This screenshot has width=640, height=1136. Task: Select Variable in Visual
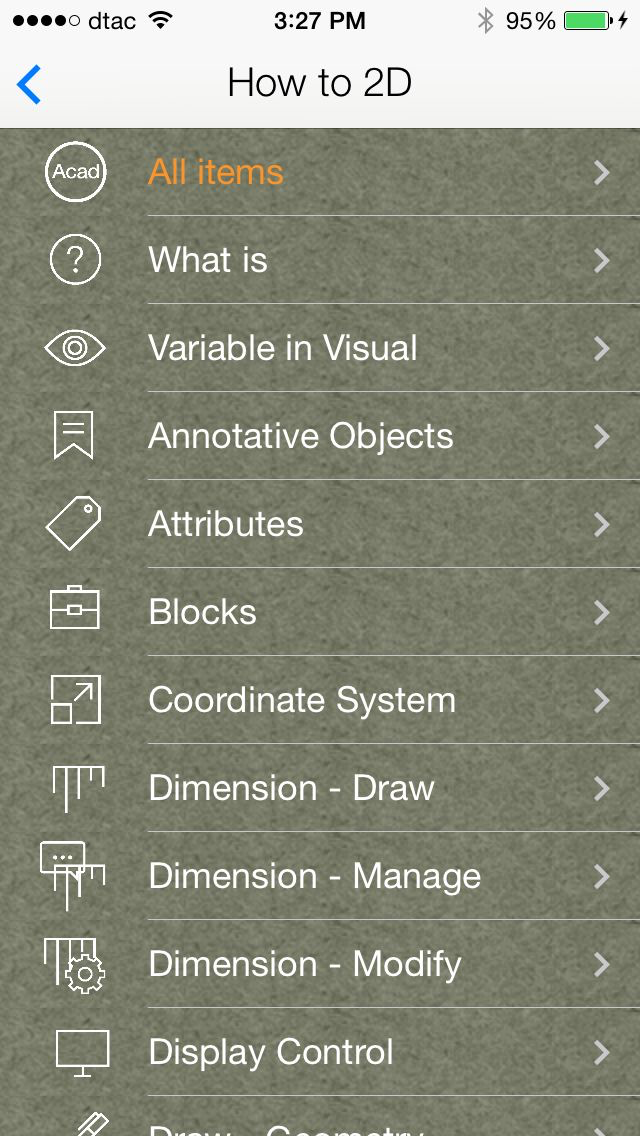tap(320, 348)
